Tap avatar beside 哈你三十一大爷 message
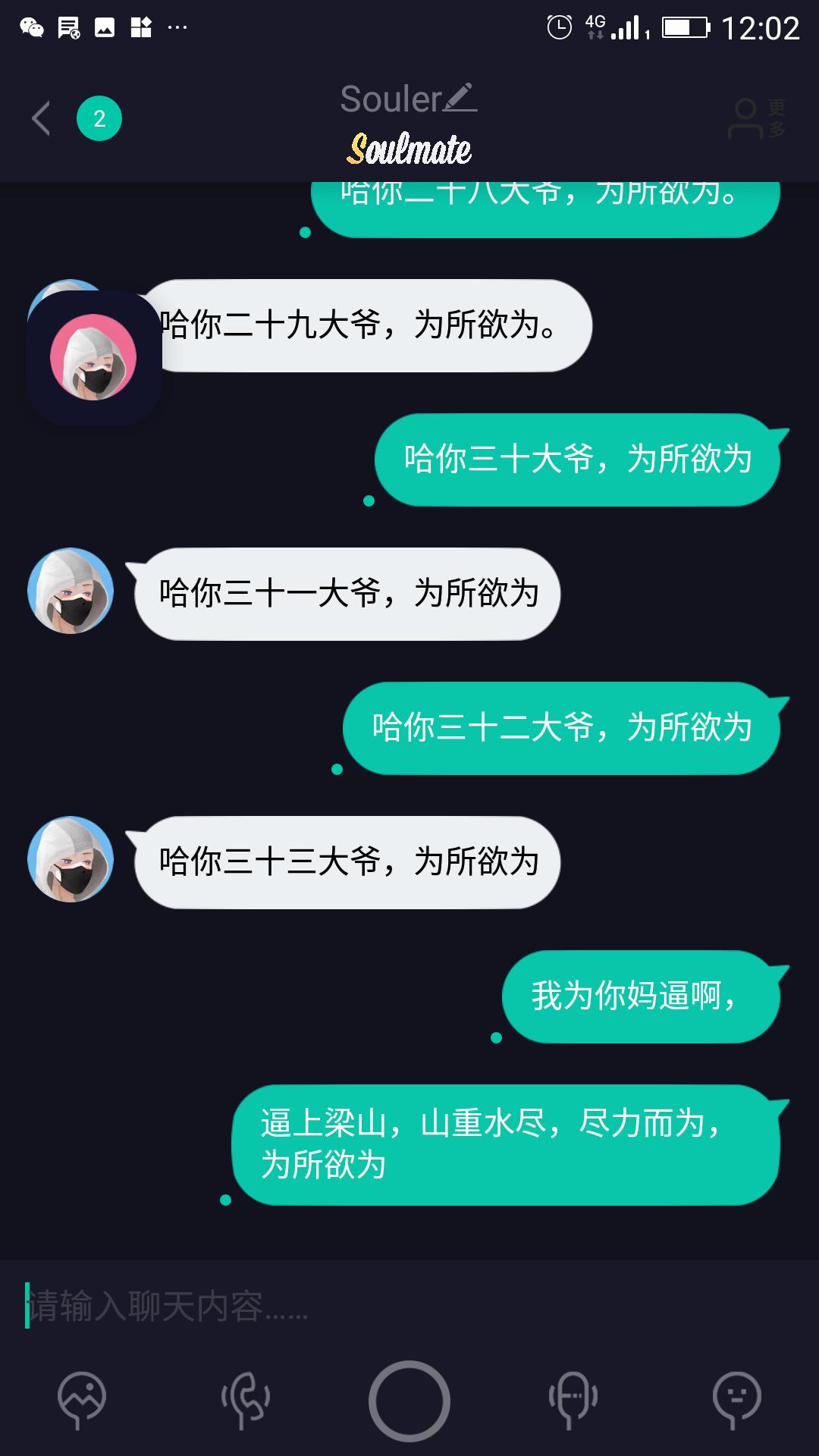This screenshot has height=1456, width=819. click(x=71, y=591)
